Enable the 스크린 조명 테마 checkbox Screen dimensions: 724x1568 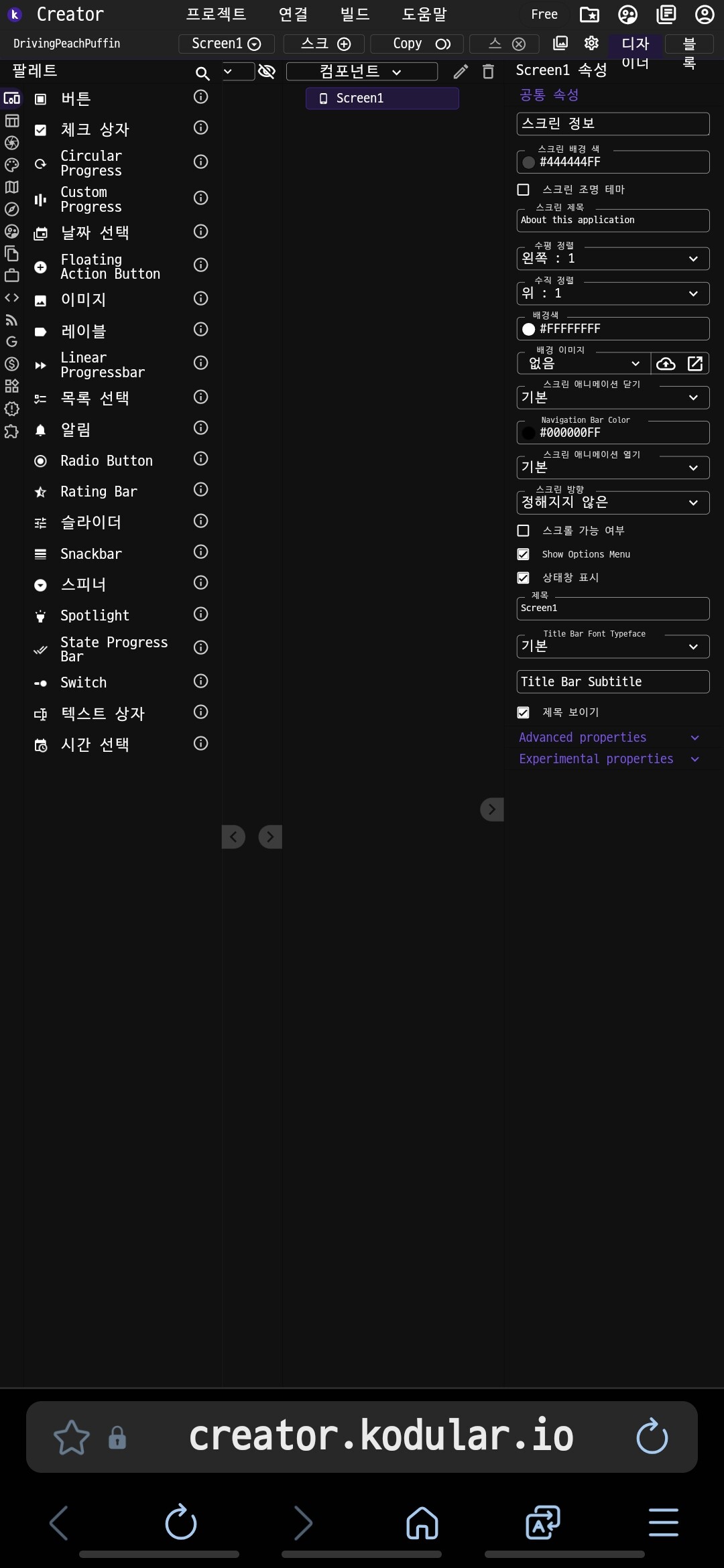click(x=524, y=190)
